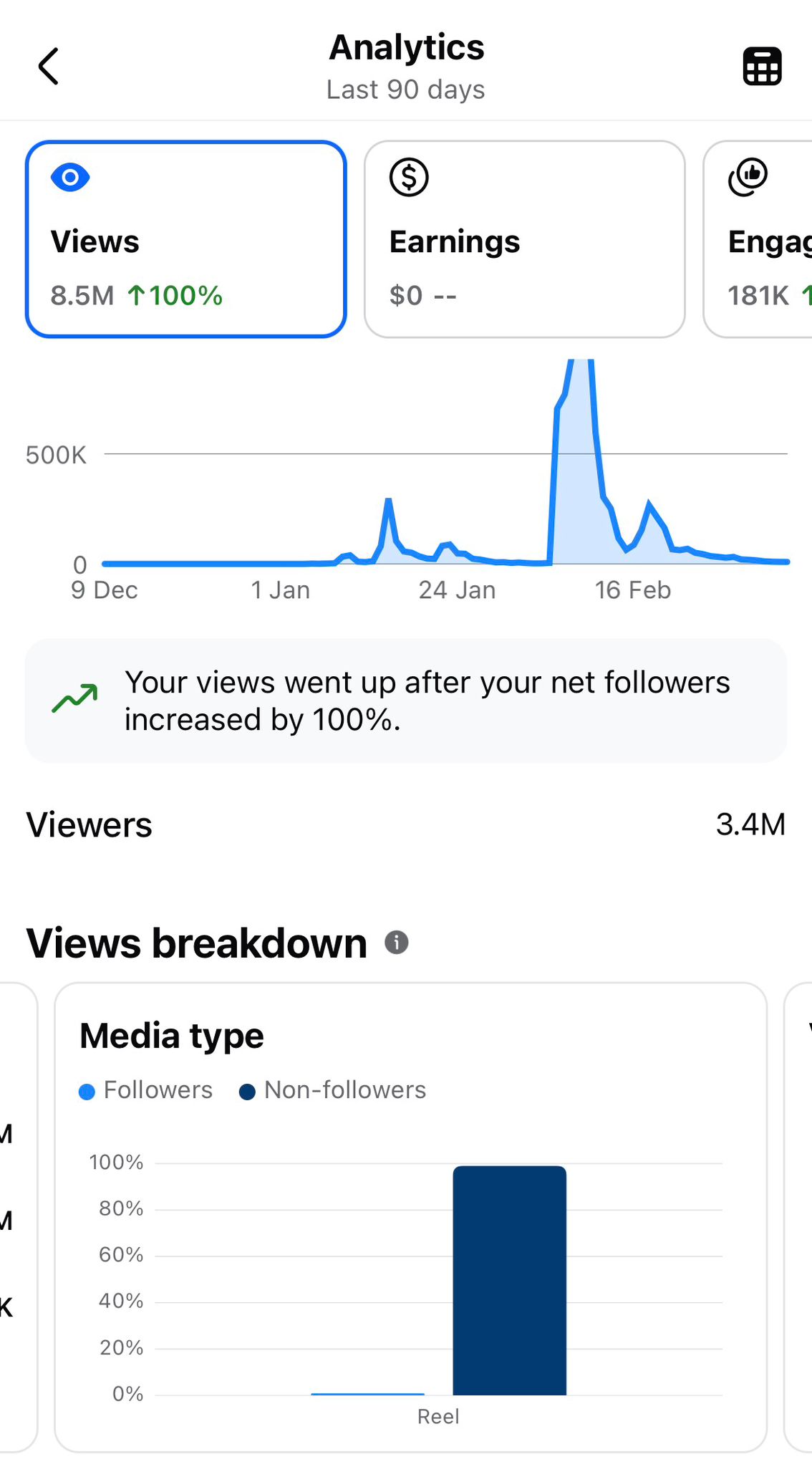The width and height of the screenshot is (812, 1467).
Task: Toggle the Non-followers legend dot
Action: 247,1090
